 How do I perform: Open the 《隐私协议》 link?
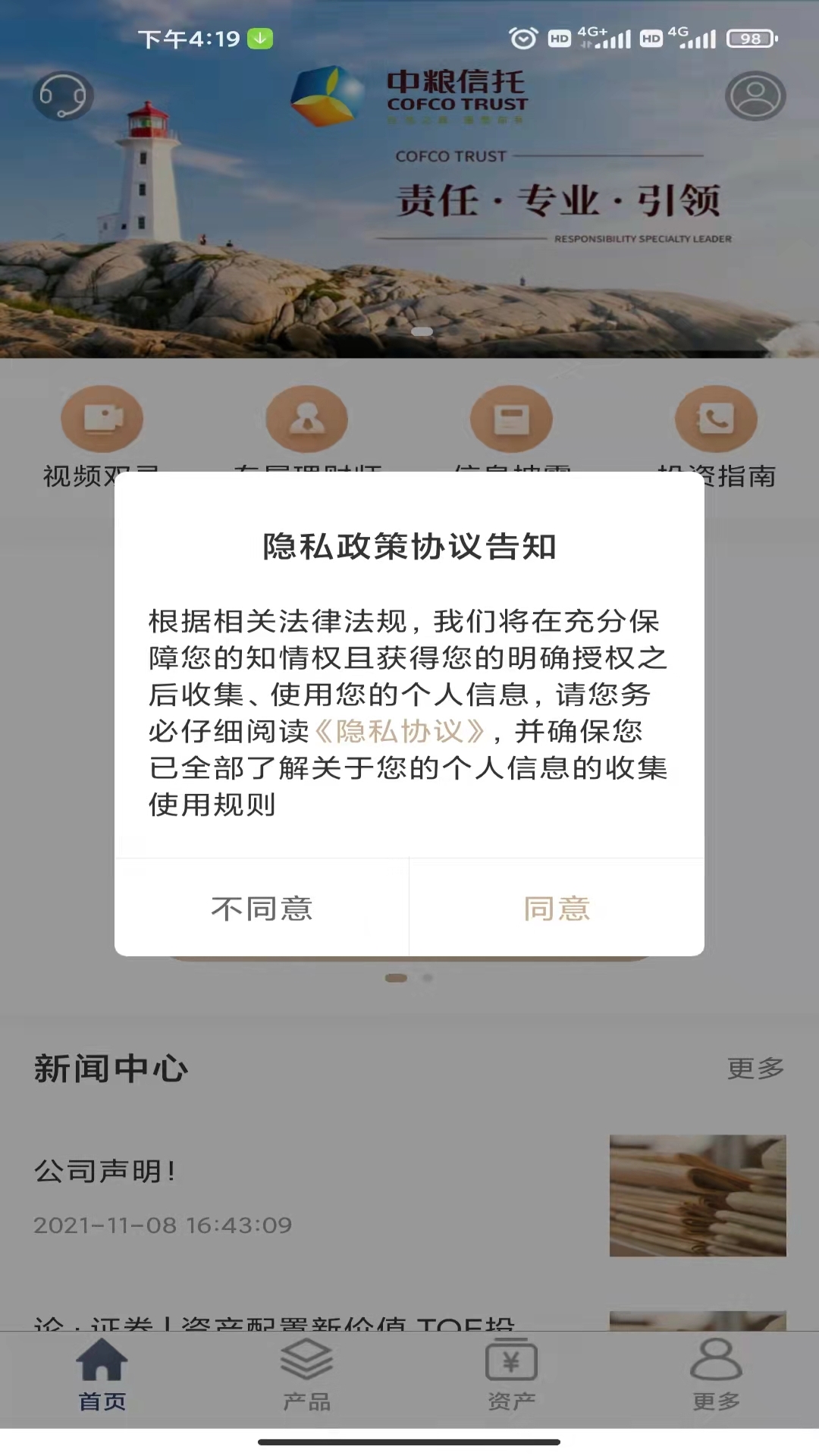(x=400, y=731)
